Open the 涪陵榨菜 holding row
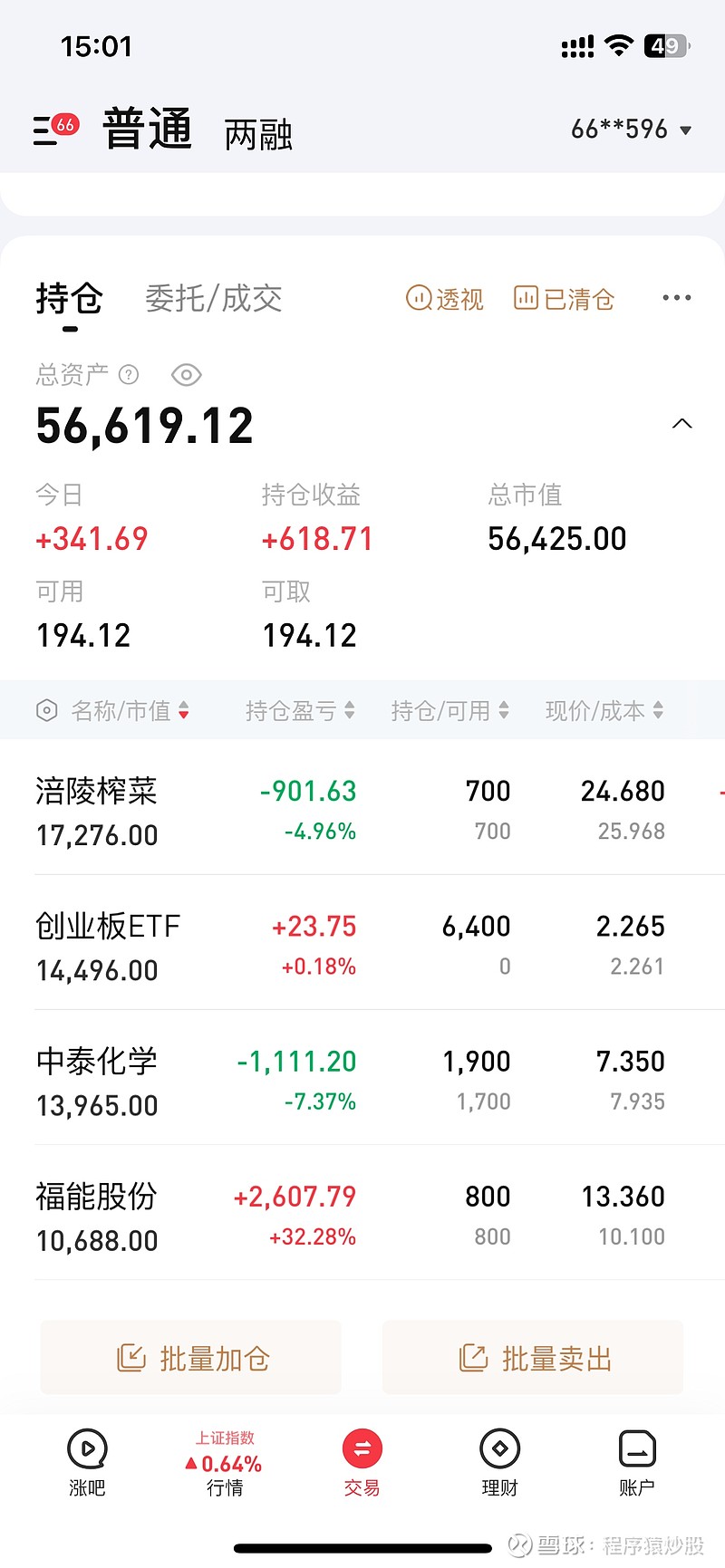The image size is (725, 1568). 362,809
